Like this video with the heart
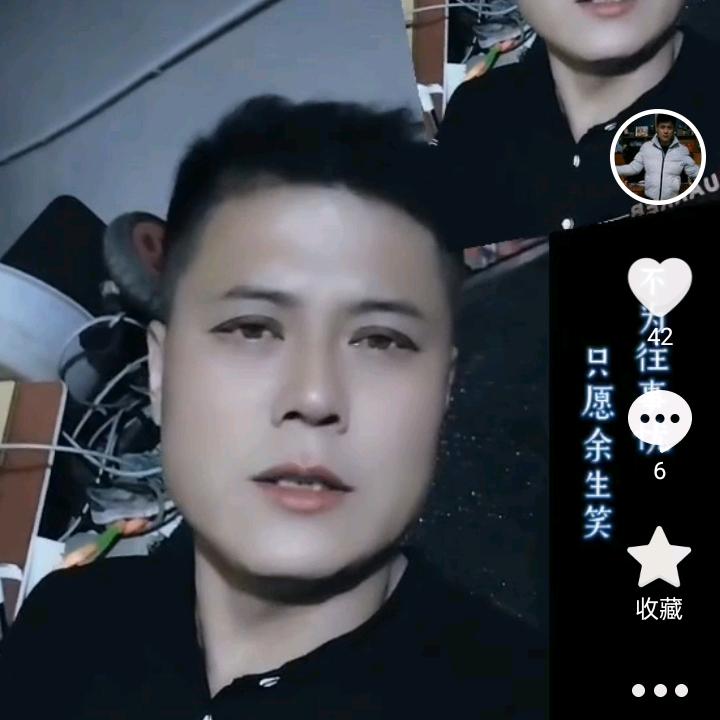 click(x=659, y=286)
